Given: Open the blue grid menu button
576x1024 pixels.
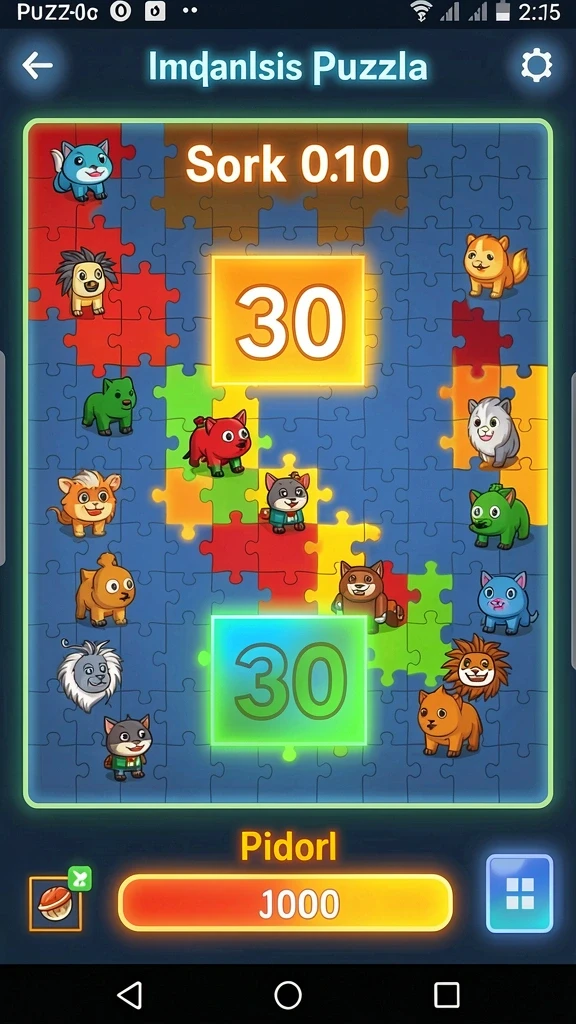Looking at the screenshot, I should point(520,893).
